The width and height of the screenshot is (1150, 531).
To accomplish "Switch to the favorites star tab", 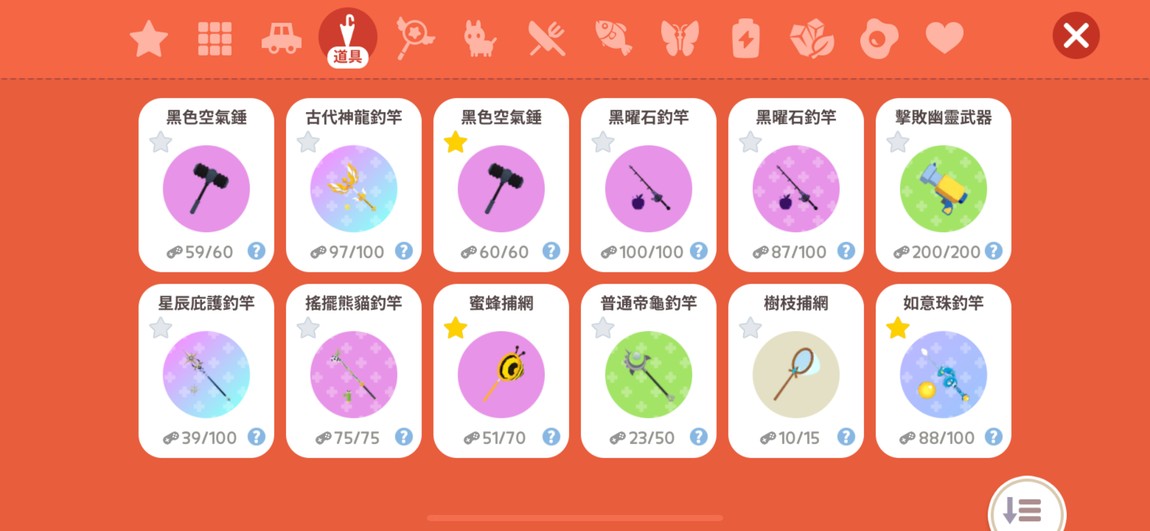I will (148, 39).
